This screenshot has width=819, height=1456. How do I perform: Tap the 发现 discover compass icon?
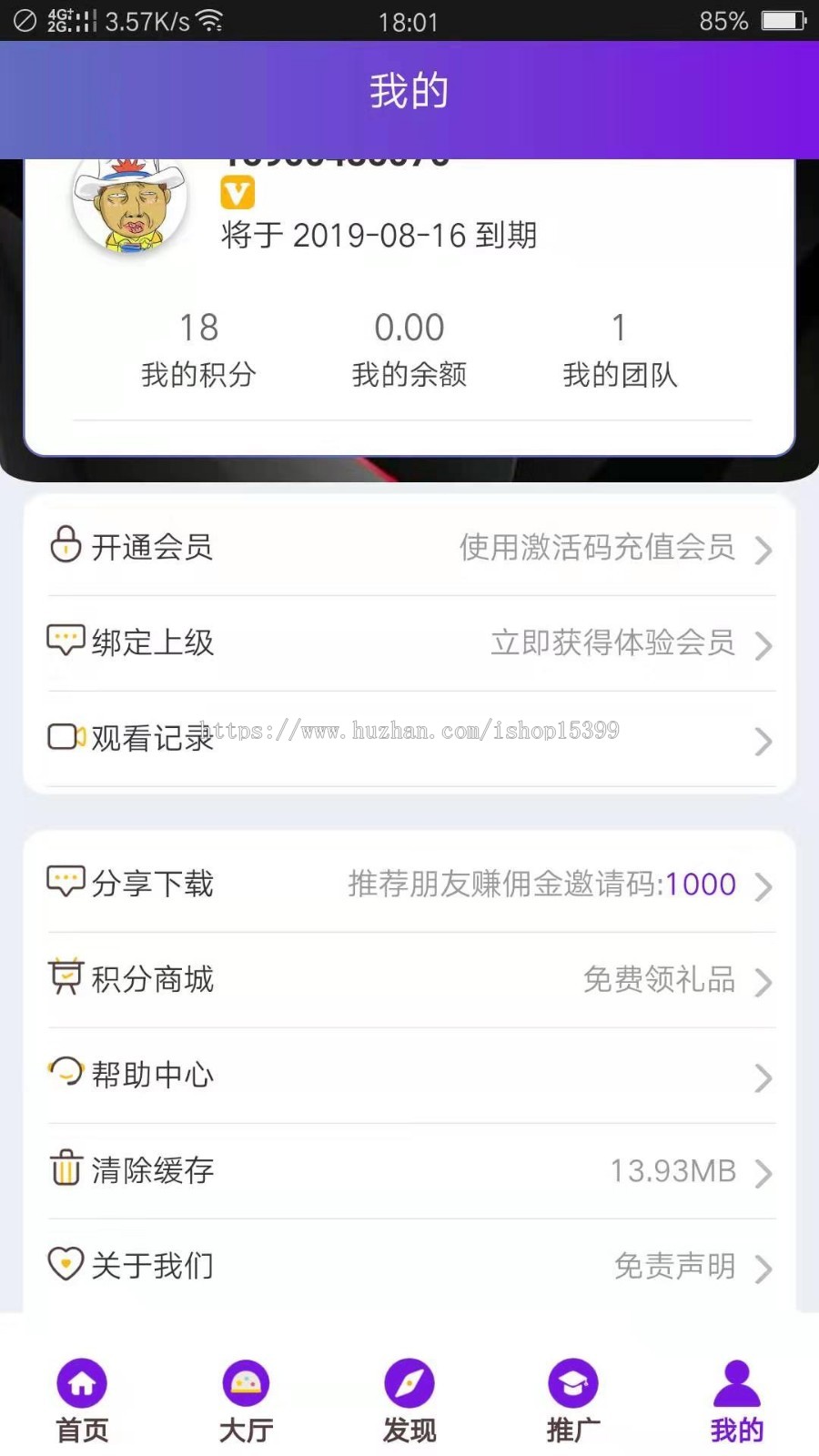(x=409, y=1382)
